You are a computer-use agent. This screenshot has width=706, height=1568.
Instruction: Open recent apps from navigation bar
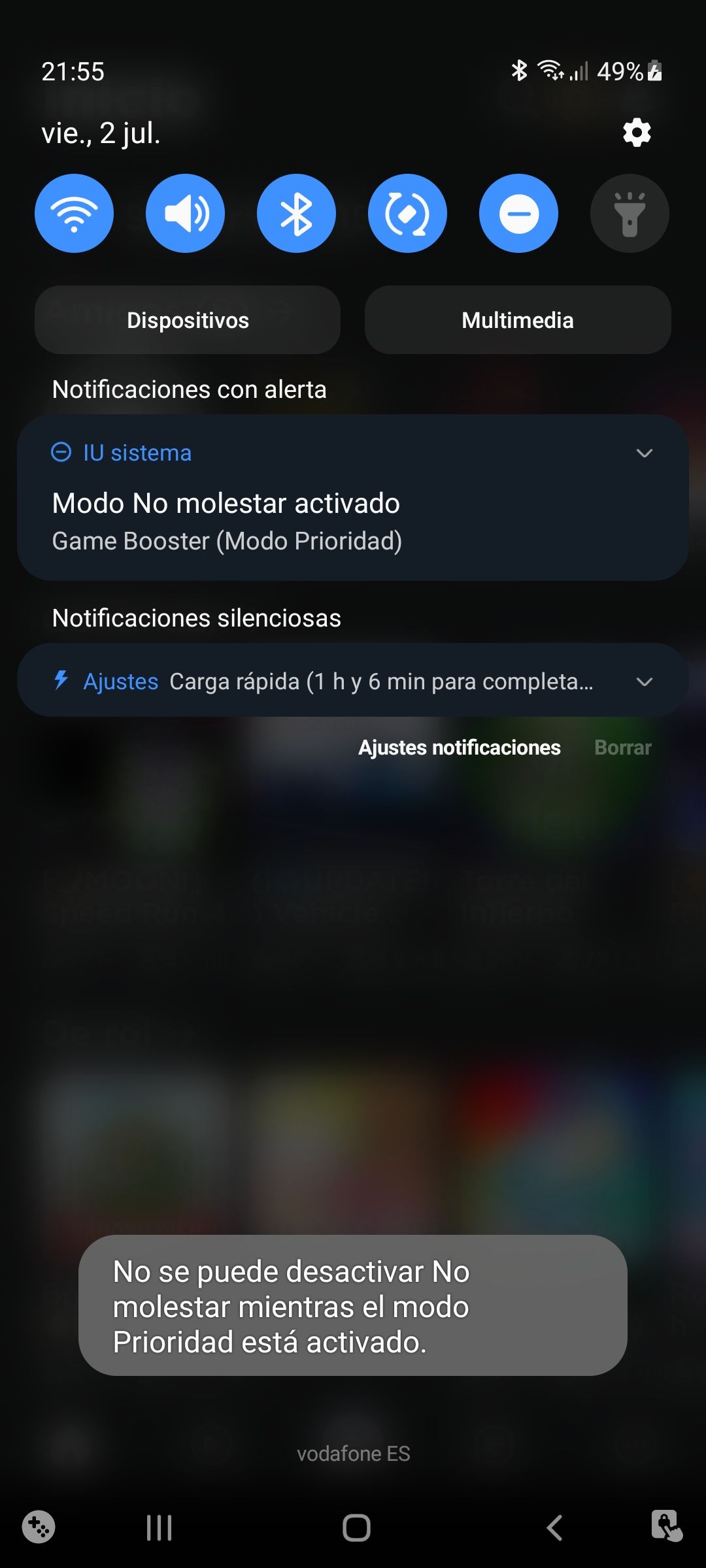(x=159, y=1528)
